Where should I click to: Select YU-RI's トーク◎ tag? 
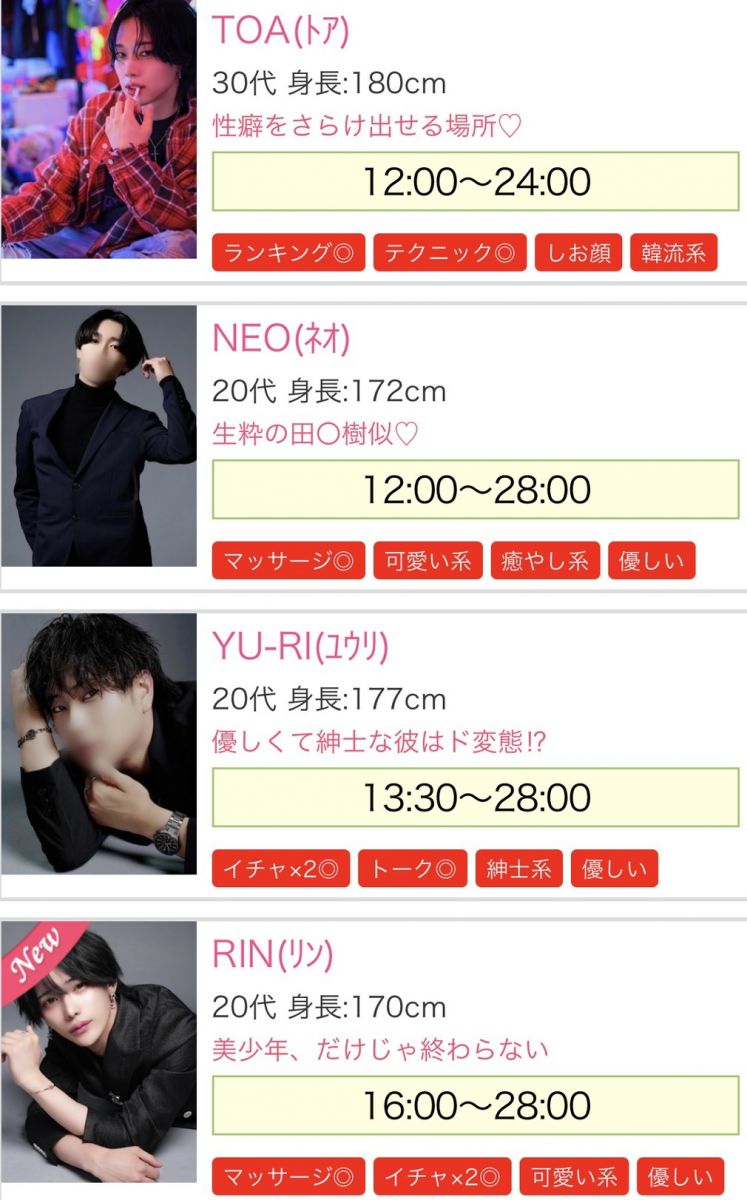coord(413,869)
